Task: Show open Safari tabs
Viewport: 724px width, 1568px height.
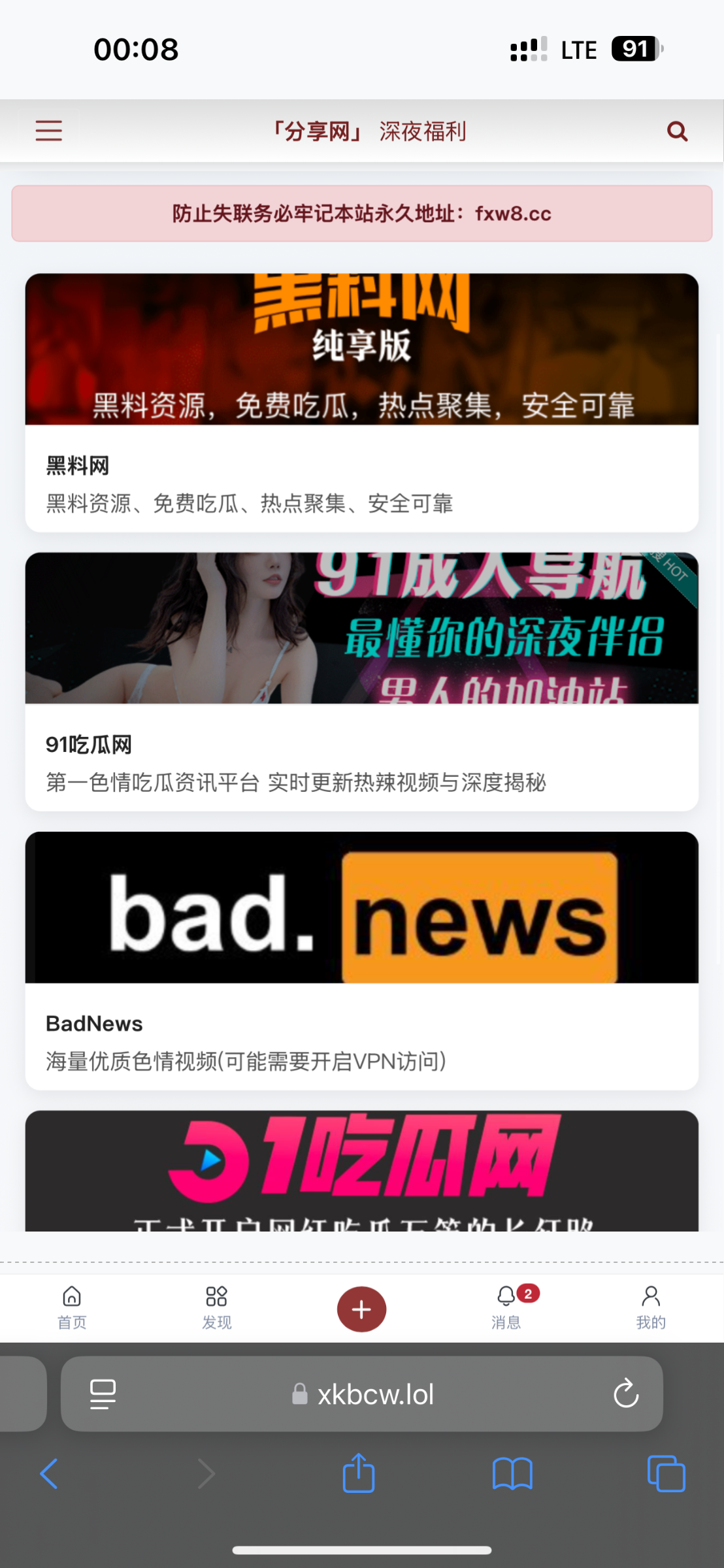Action: tap(666, 1474)
